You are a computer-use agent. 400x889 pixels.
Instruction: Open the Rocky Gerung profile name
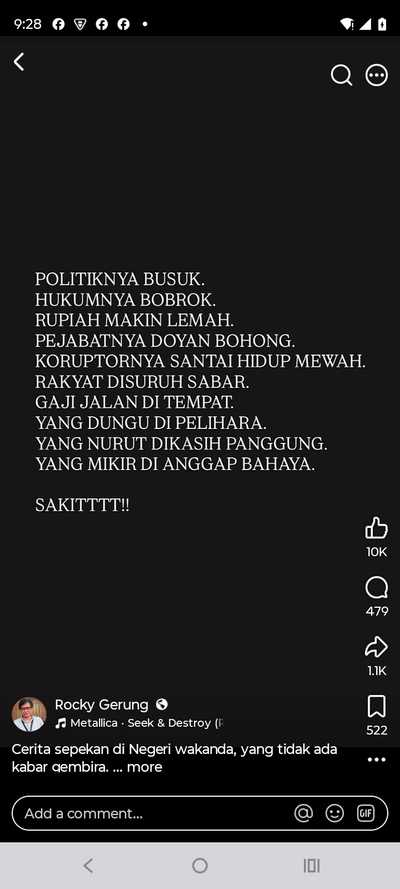tap(101, 705)
